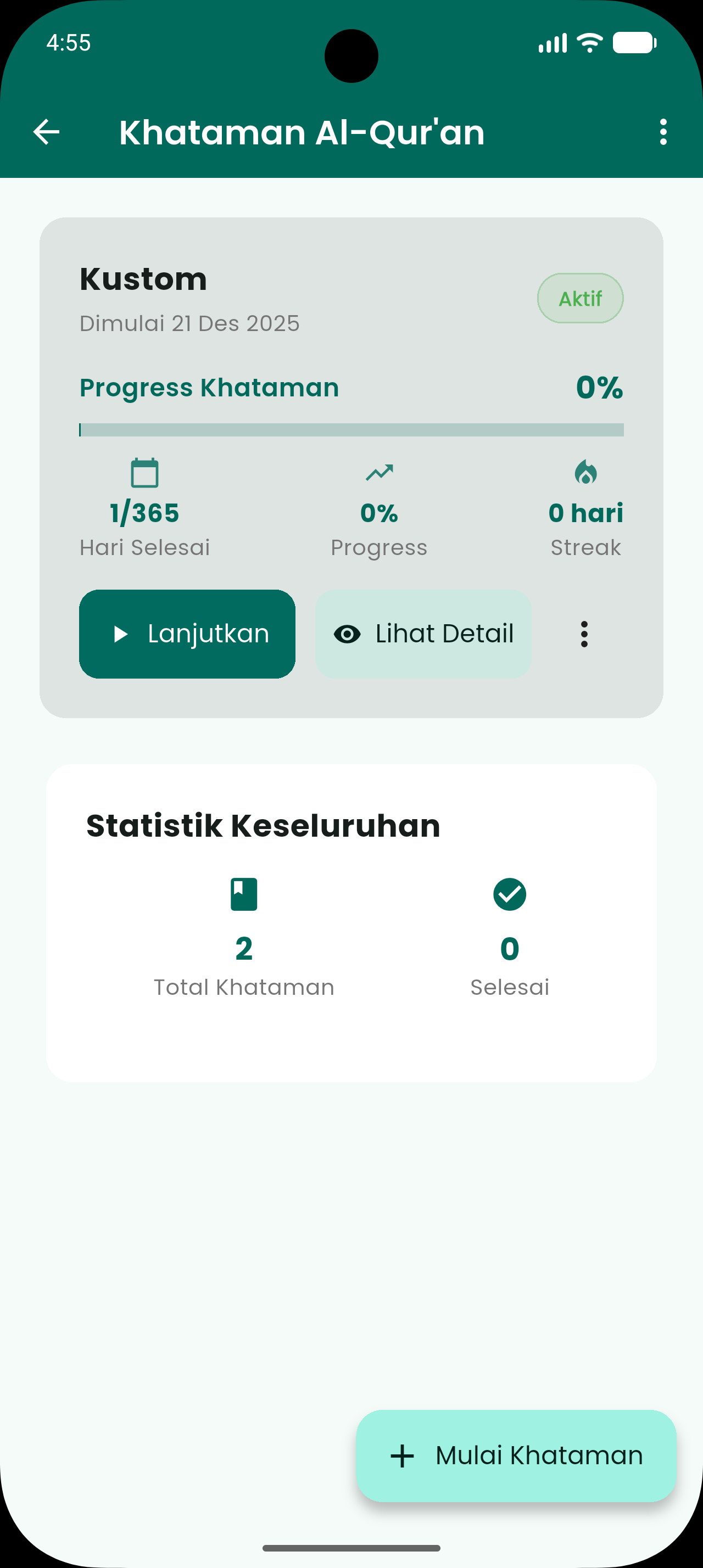Open the Statistik Keseluruhan section header
The image size is (703, 1568).
coord(263,825)
